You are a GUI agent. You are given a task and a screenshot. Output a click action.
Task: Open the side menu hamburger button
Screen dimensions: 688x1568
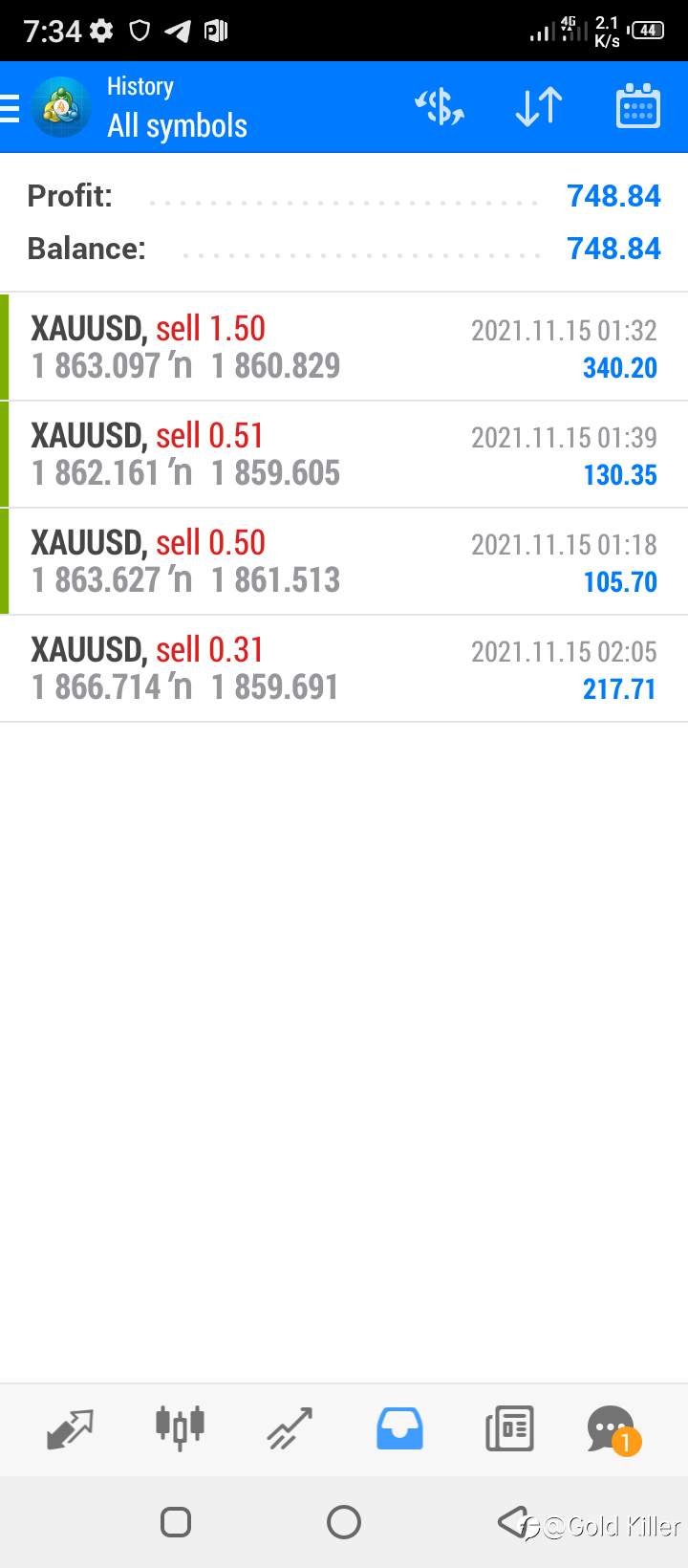[10, 108]
